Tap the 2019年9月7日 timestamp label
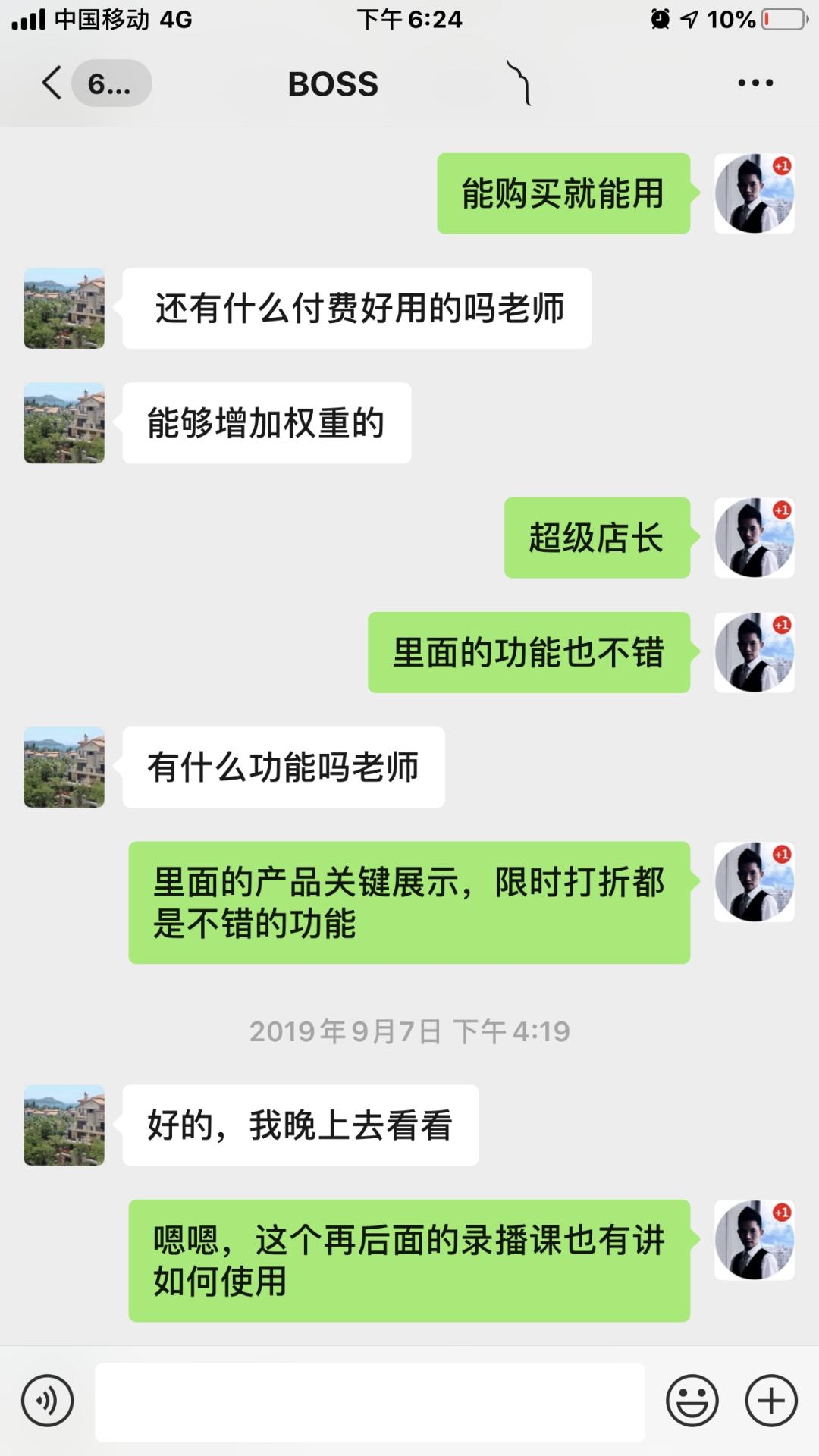Viewport: 819px width, 1456px height. pos(409,1031)
